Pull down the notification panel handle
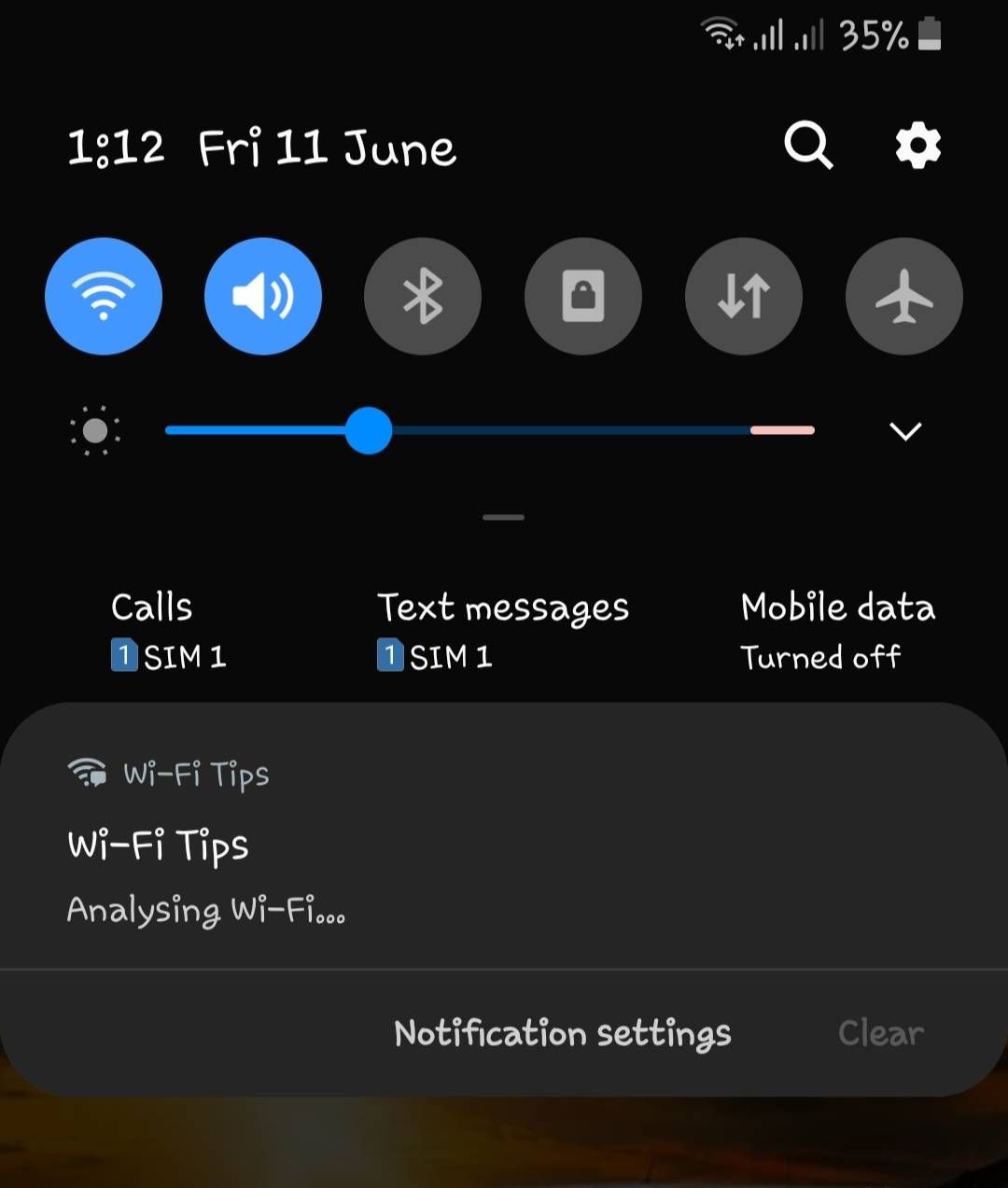The width and height of the screenshot is (1008, 1188). coord(503,516)
